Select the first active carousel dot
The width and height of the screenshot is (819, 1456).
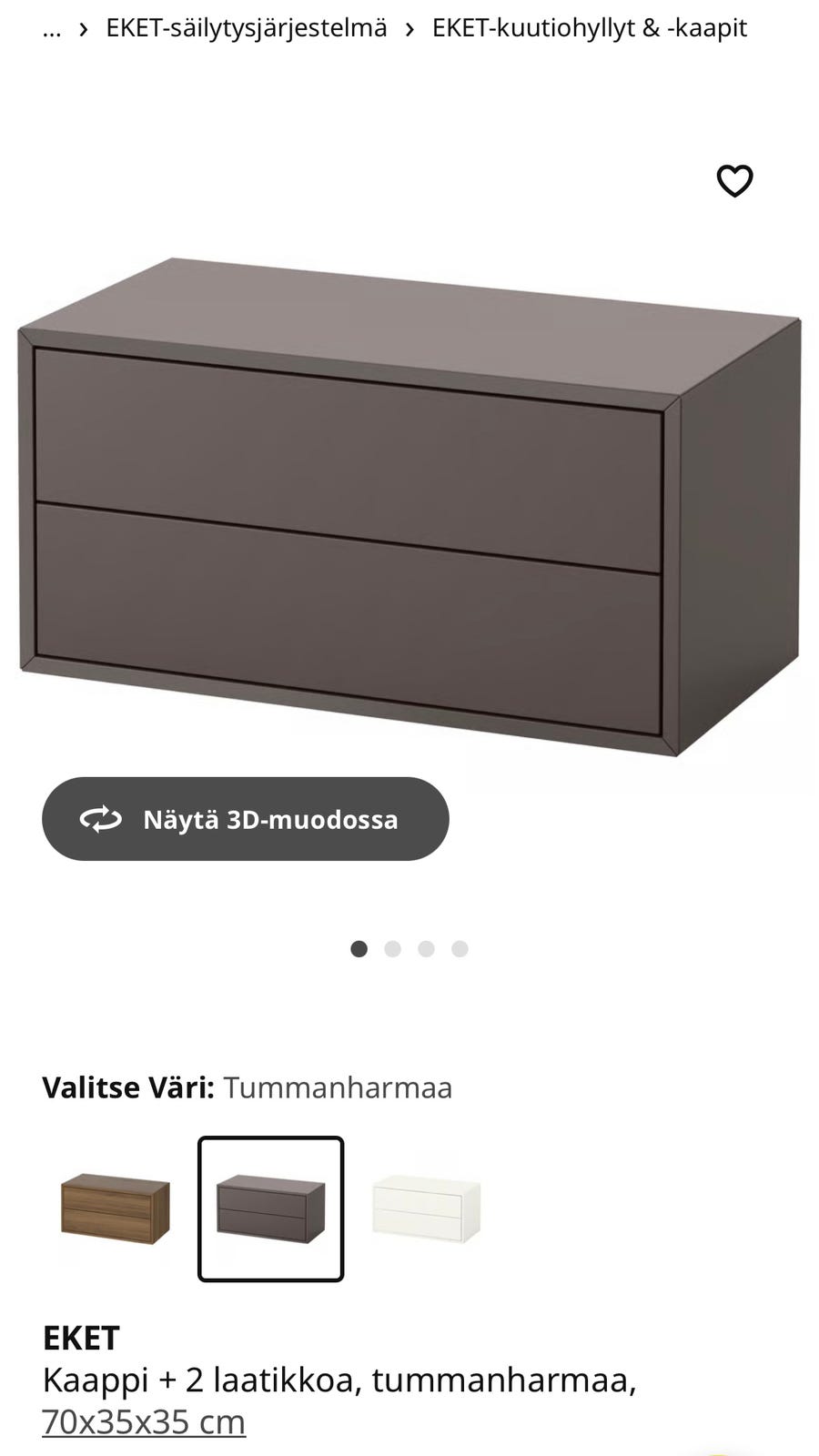pos(359,949)
